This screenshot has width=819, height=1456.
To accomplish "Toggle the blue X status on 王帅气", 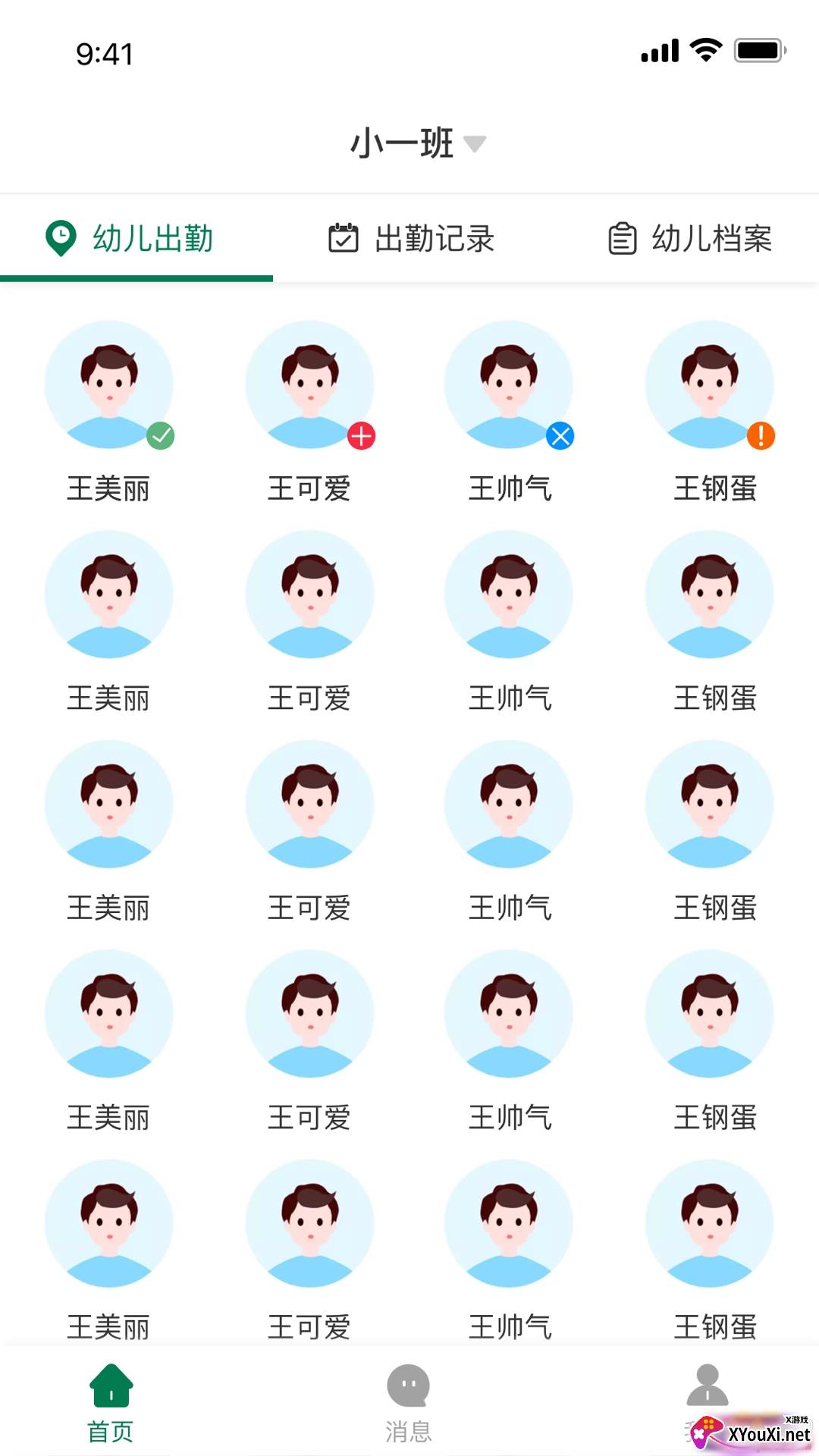I will click(x=561, y=435).
